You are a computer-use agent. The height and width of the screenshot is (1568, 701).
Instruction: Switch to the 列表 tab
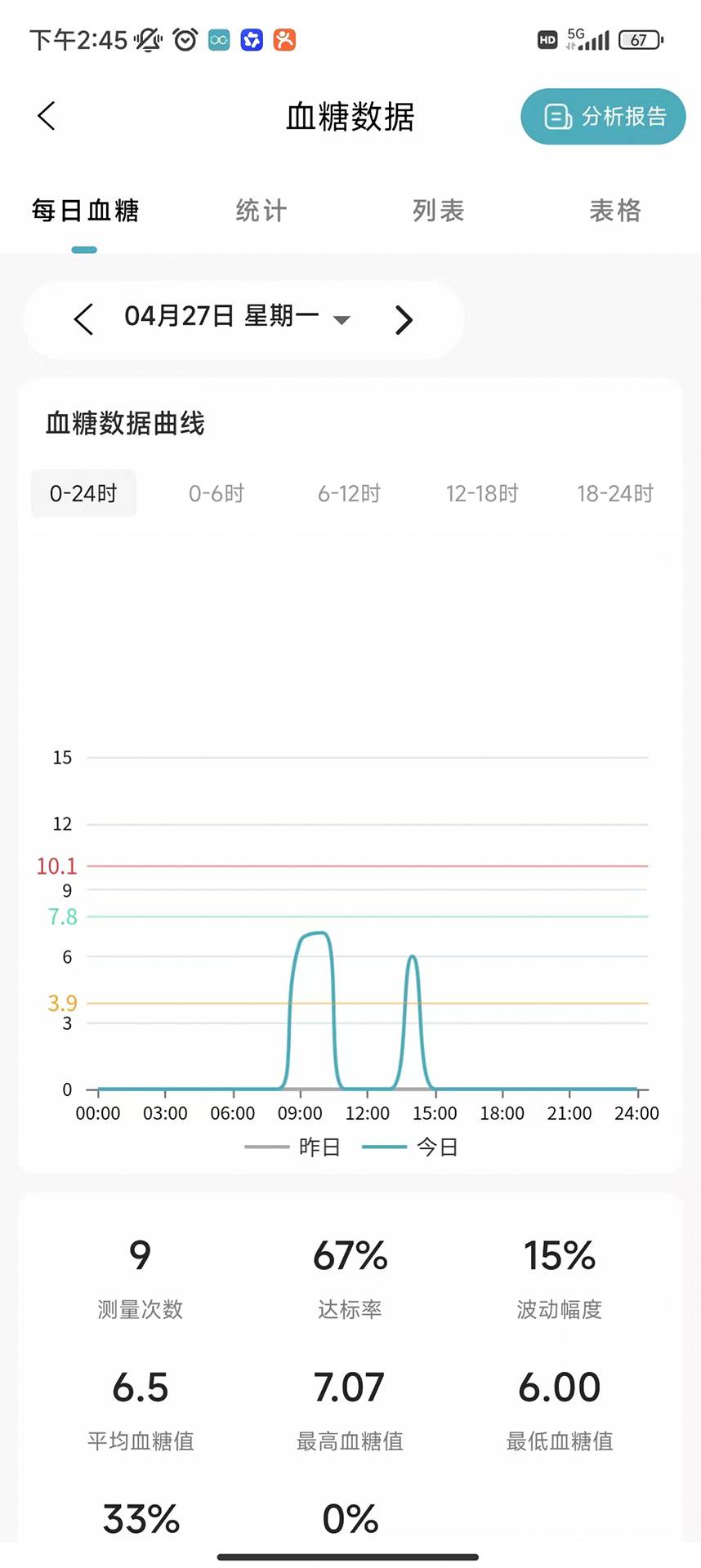click(x=439, y=211)
